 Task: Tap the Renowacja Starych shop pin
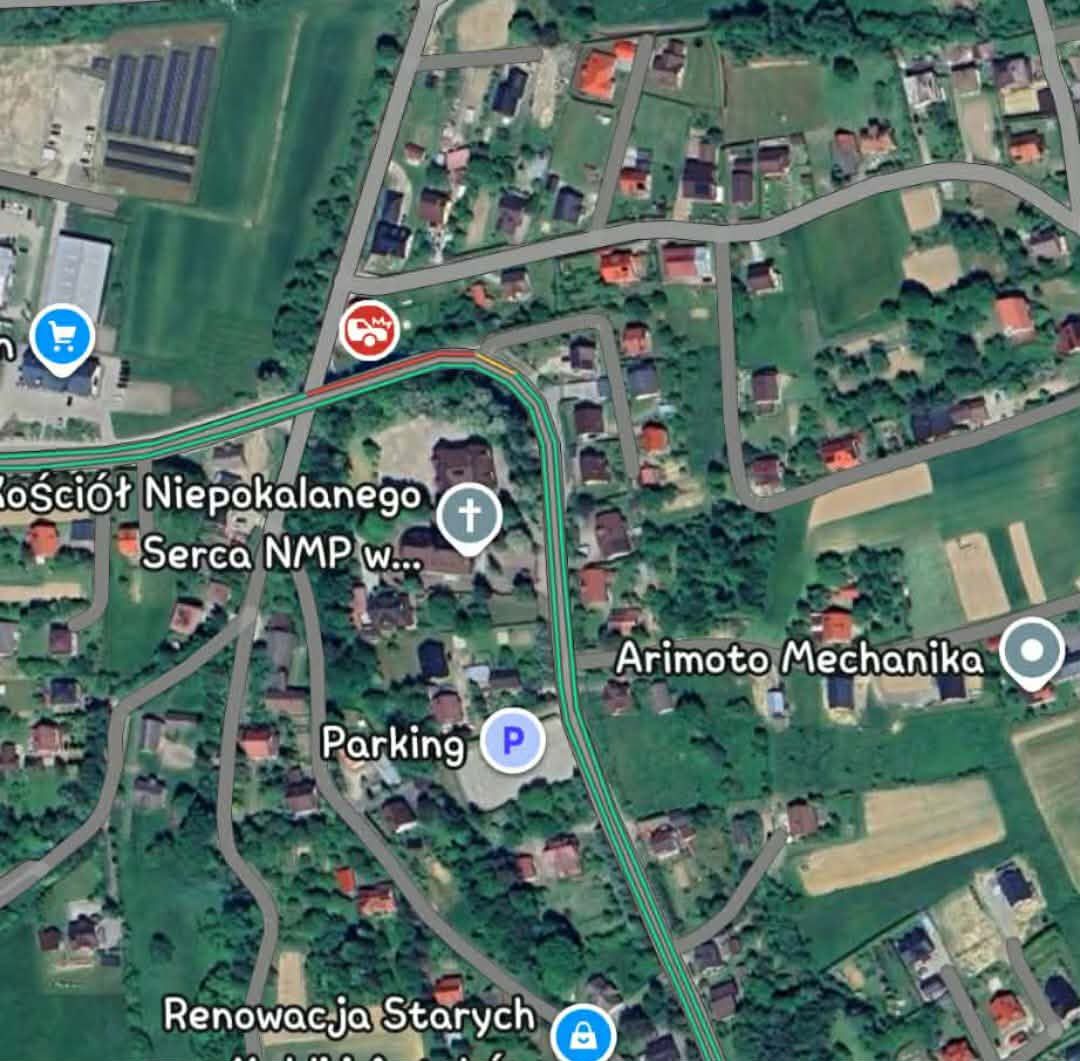pos(582,1033)
